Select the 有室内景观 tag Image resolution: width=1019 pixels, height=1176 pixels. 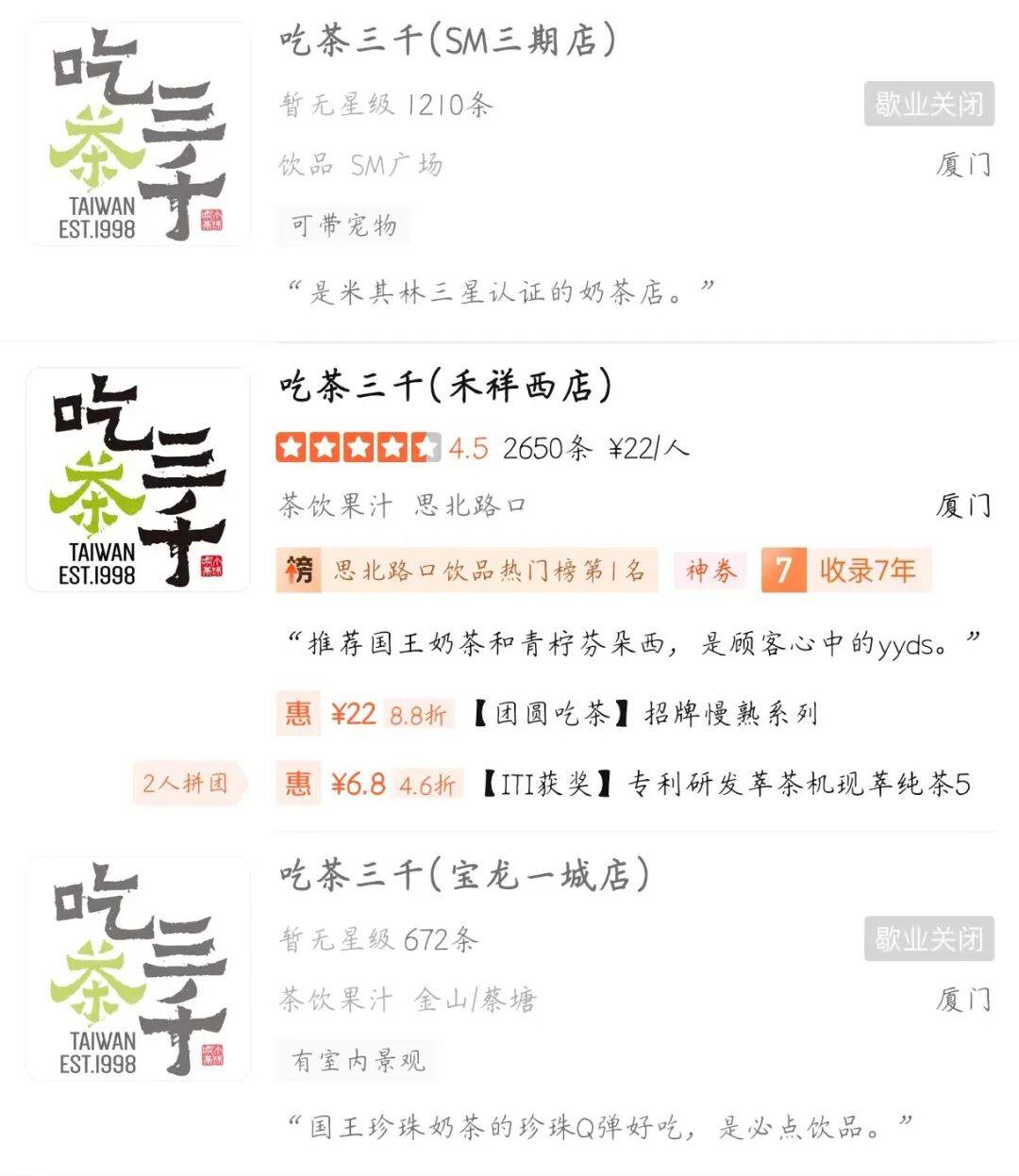pos(359,1061)
